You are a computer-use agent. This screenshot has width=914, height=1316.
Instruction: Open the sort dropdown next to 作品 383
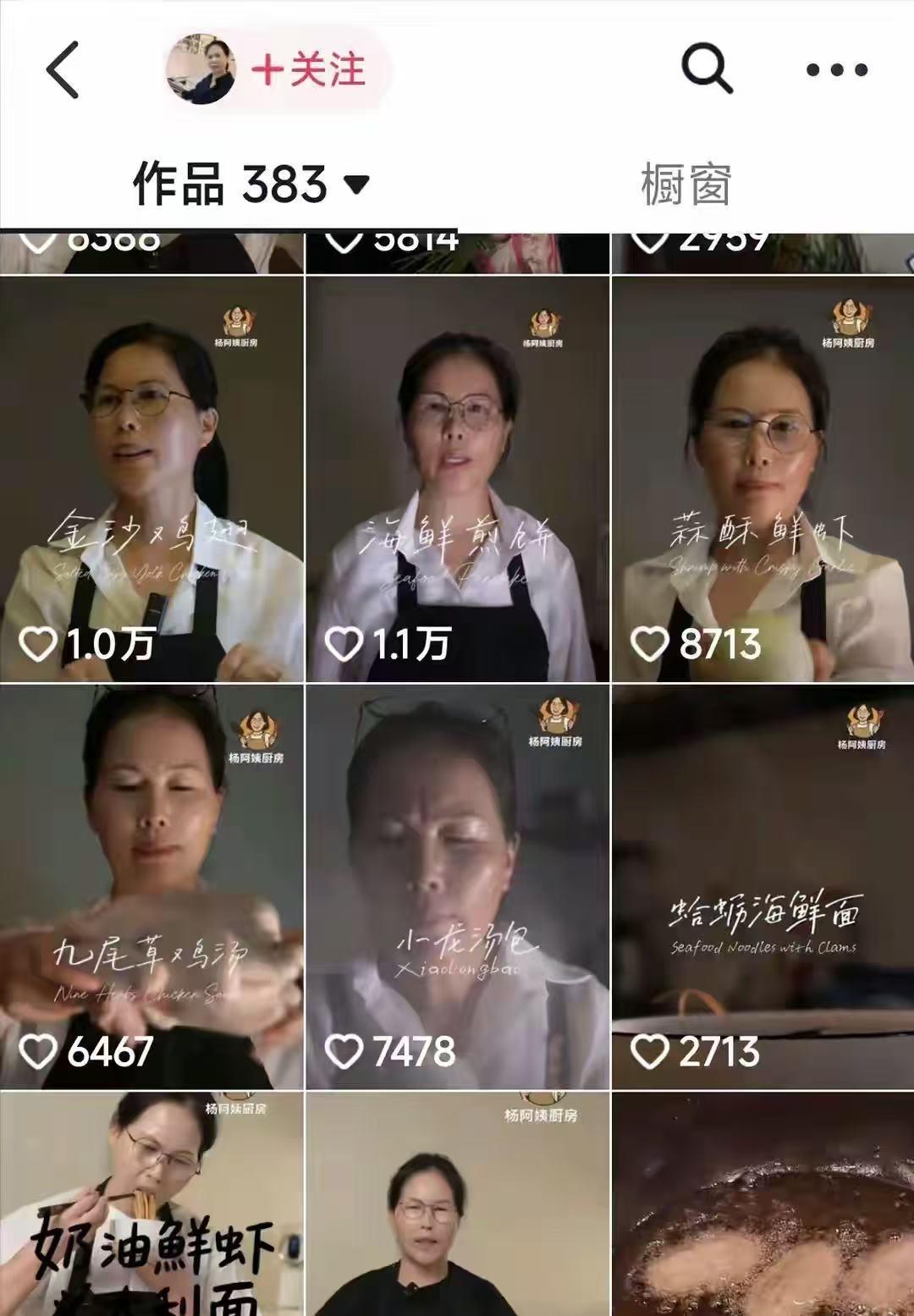pos(359,184)
